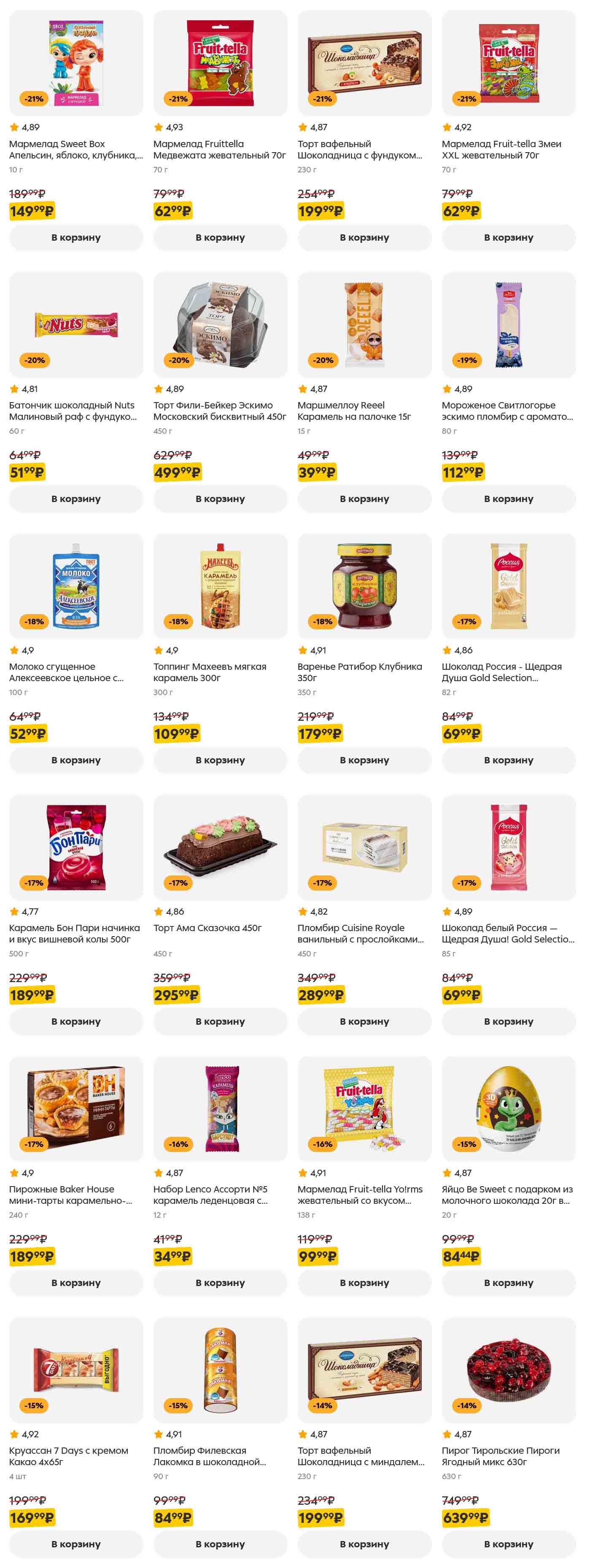The width and height of the screenshot is (596, 1568).
Task: Add Пирог Тирольские Пироги to cart
Action: click(x=508, y=1543)
